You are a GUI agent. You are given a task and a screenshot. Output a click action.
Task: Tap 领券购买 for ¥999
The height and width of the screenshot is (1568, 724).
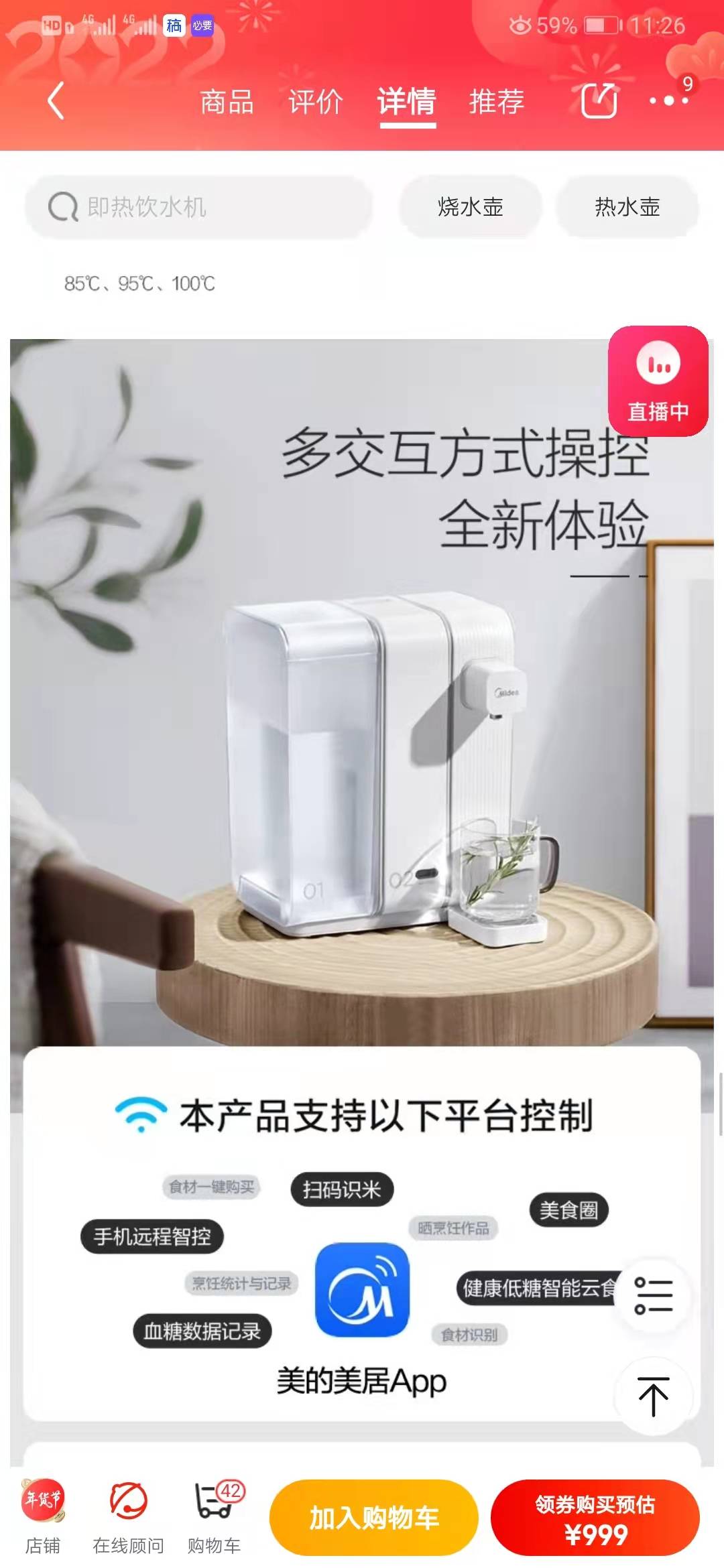pyautogui.click(x=595, y=1518)
